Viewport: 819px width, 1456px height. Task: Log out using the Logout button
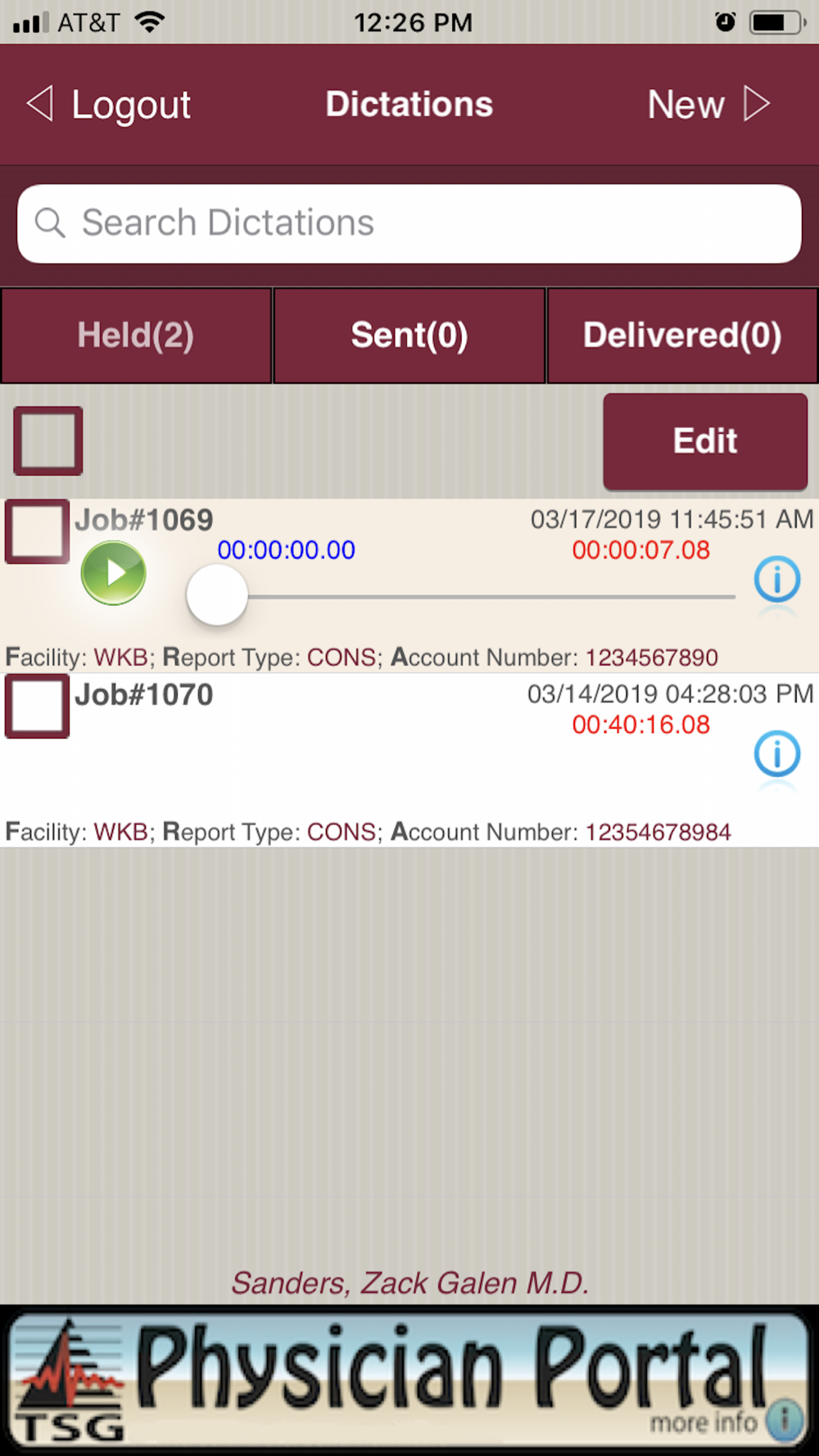(x=111, y=105)
